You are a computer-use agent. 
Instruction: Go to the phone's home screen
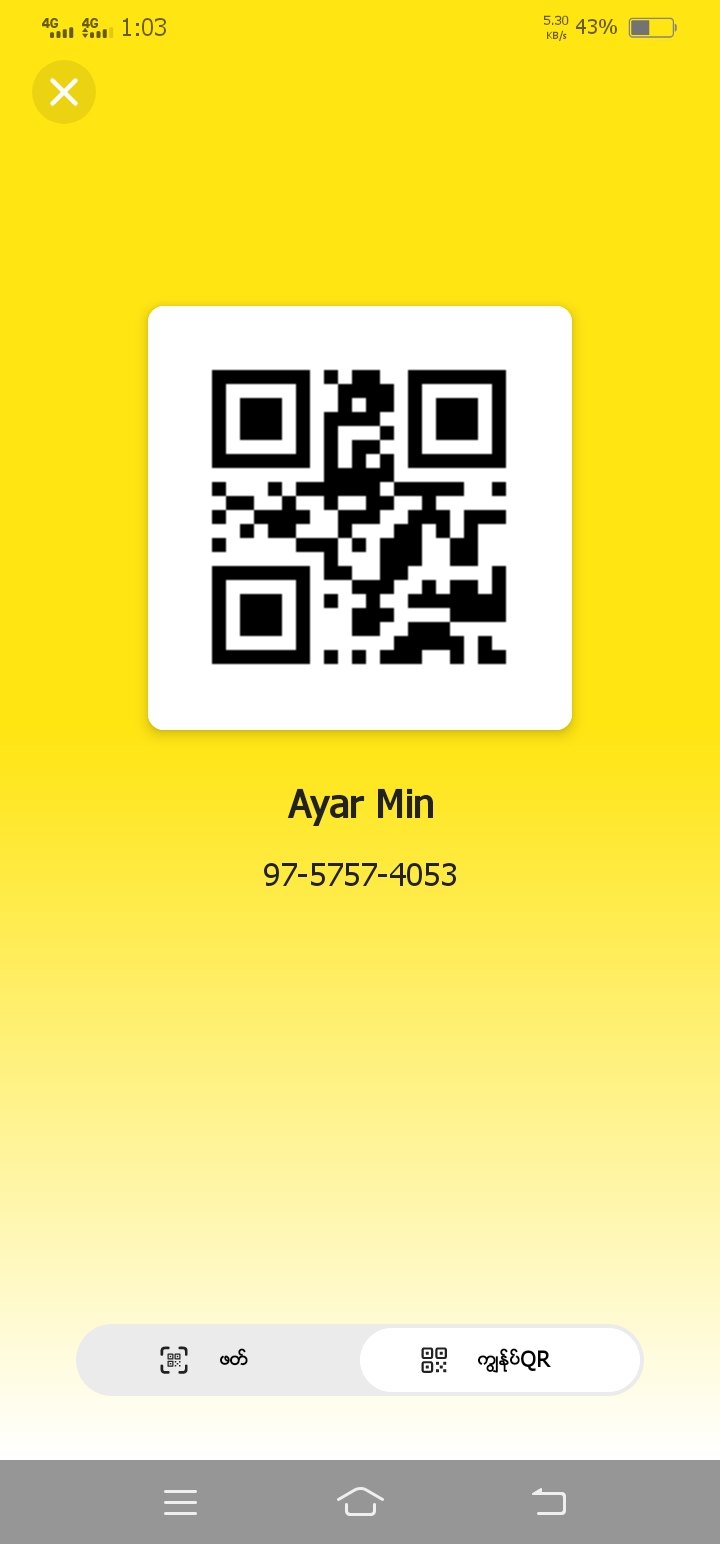pyautogui.click(x=360, y=1502)
